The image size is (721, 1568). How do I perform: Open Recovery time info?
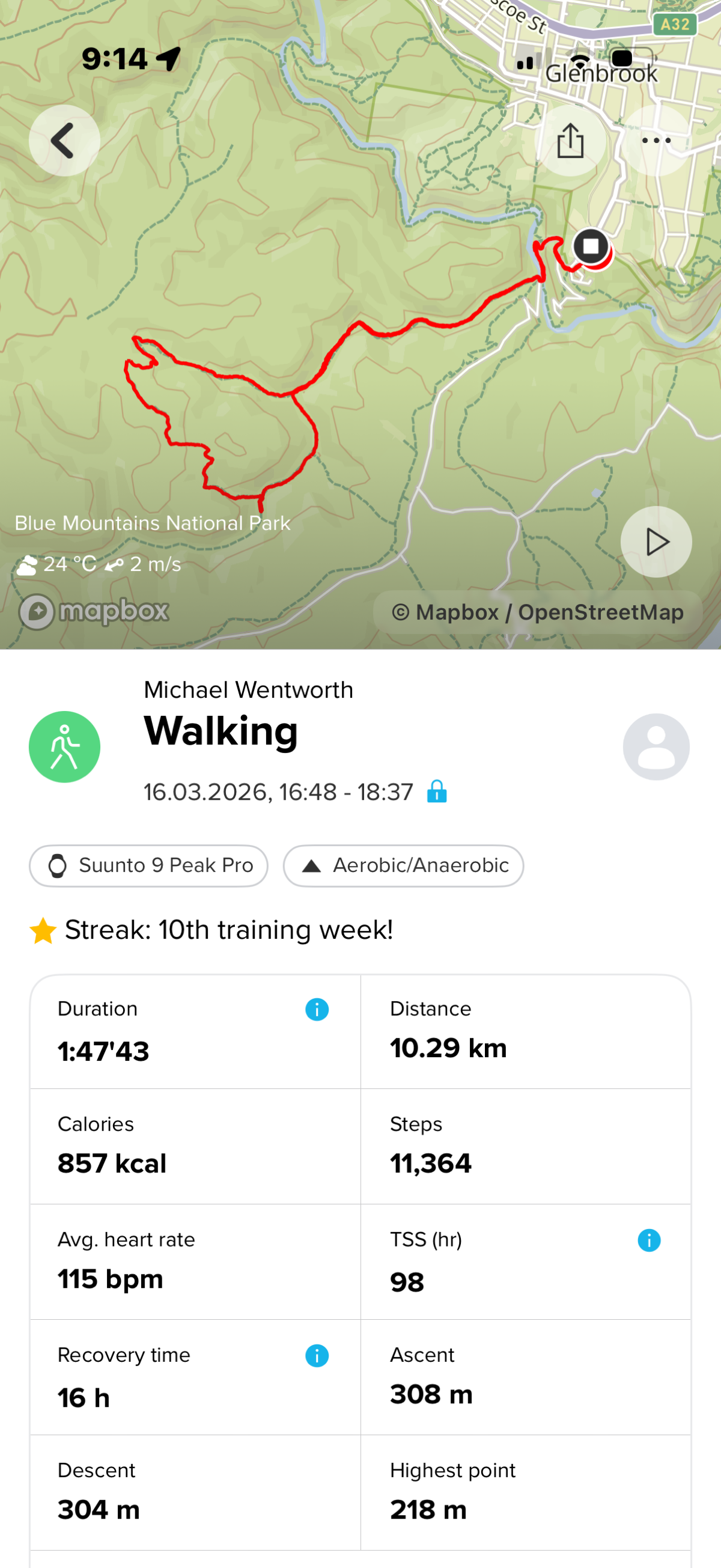317,1356
